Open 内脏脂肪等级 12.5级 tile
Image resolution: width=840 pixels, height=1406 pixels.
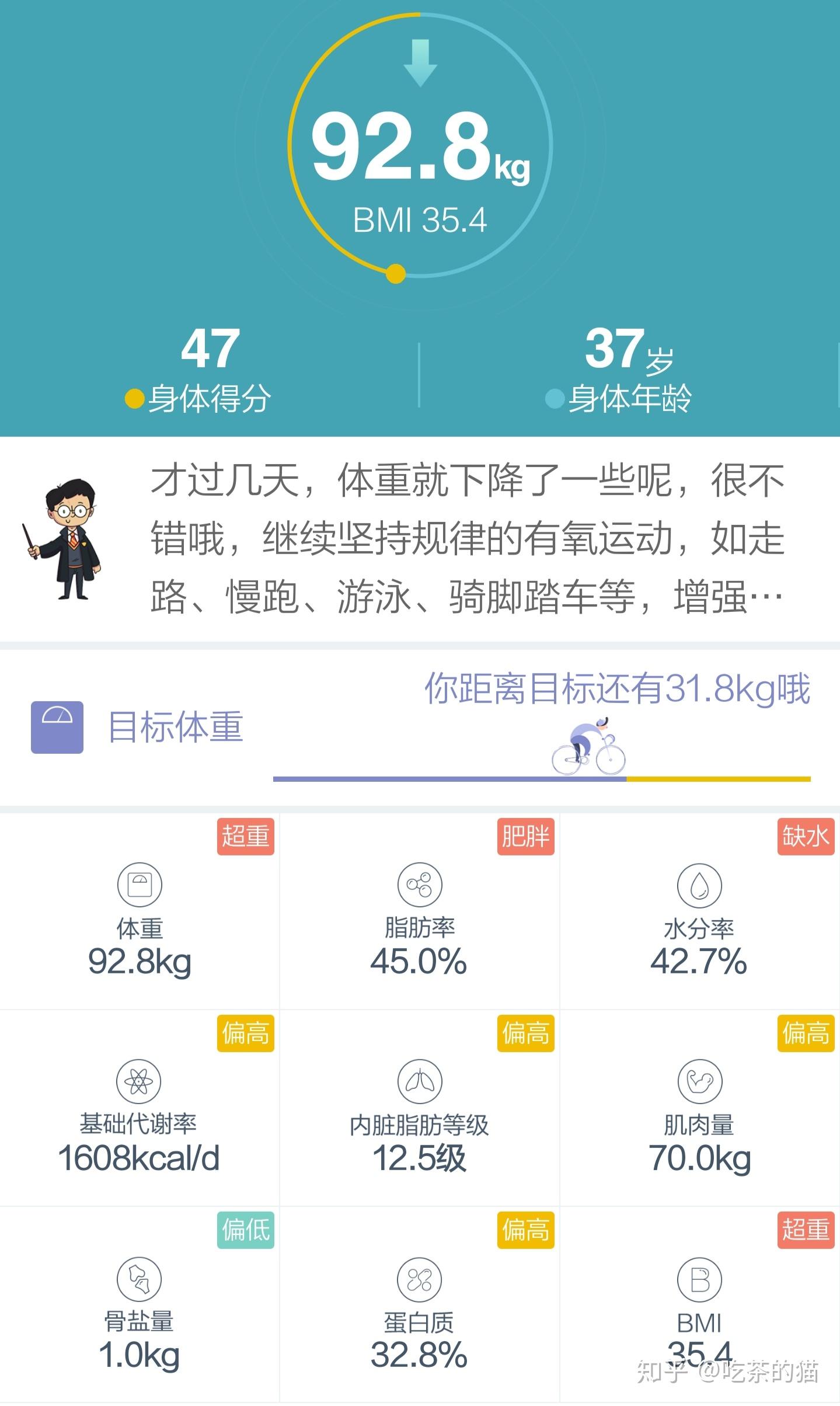point(419,1108)
